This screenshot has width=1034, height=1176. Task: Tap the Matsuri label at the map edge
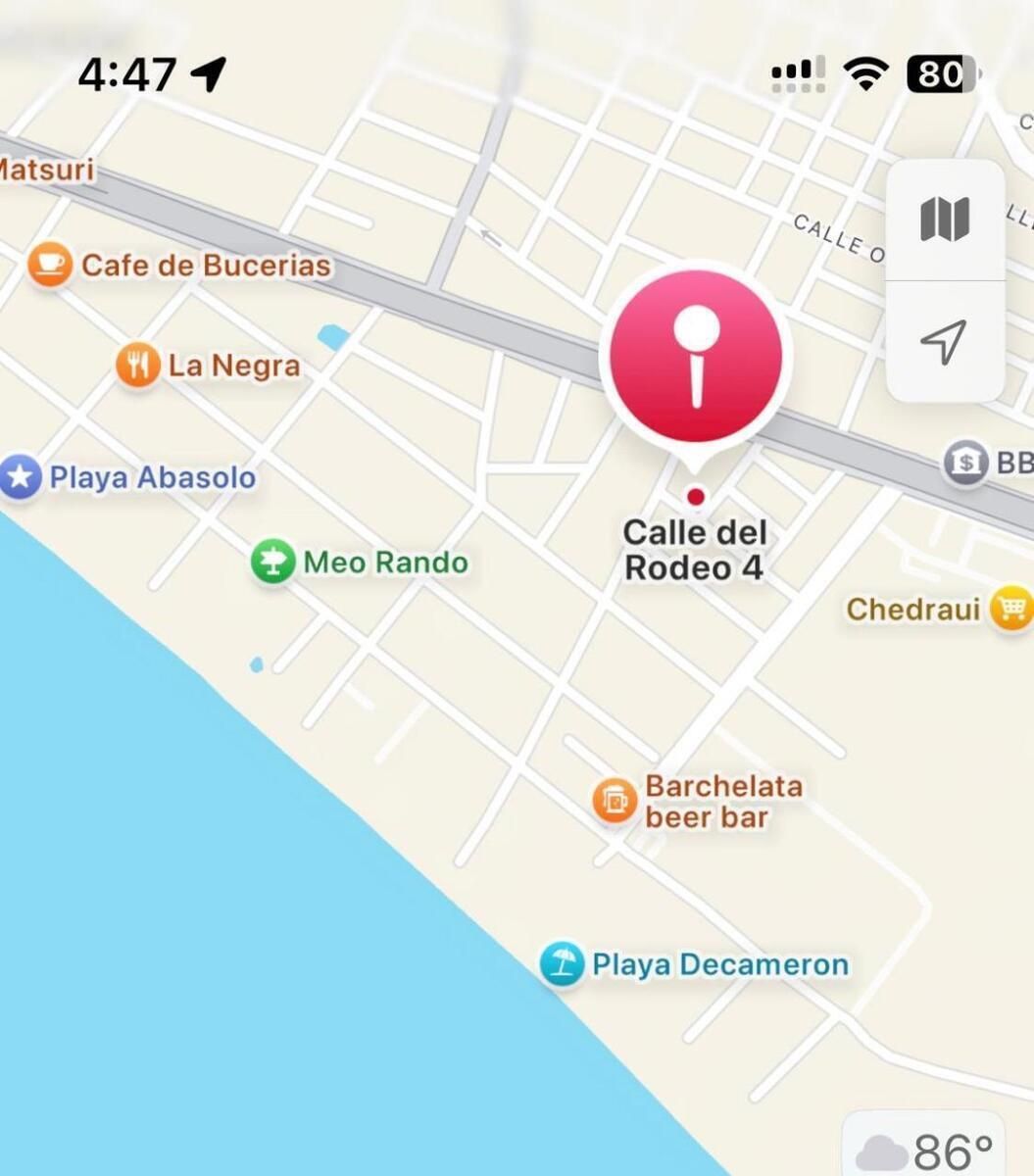click(46, 169)
